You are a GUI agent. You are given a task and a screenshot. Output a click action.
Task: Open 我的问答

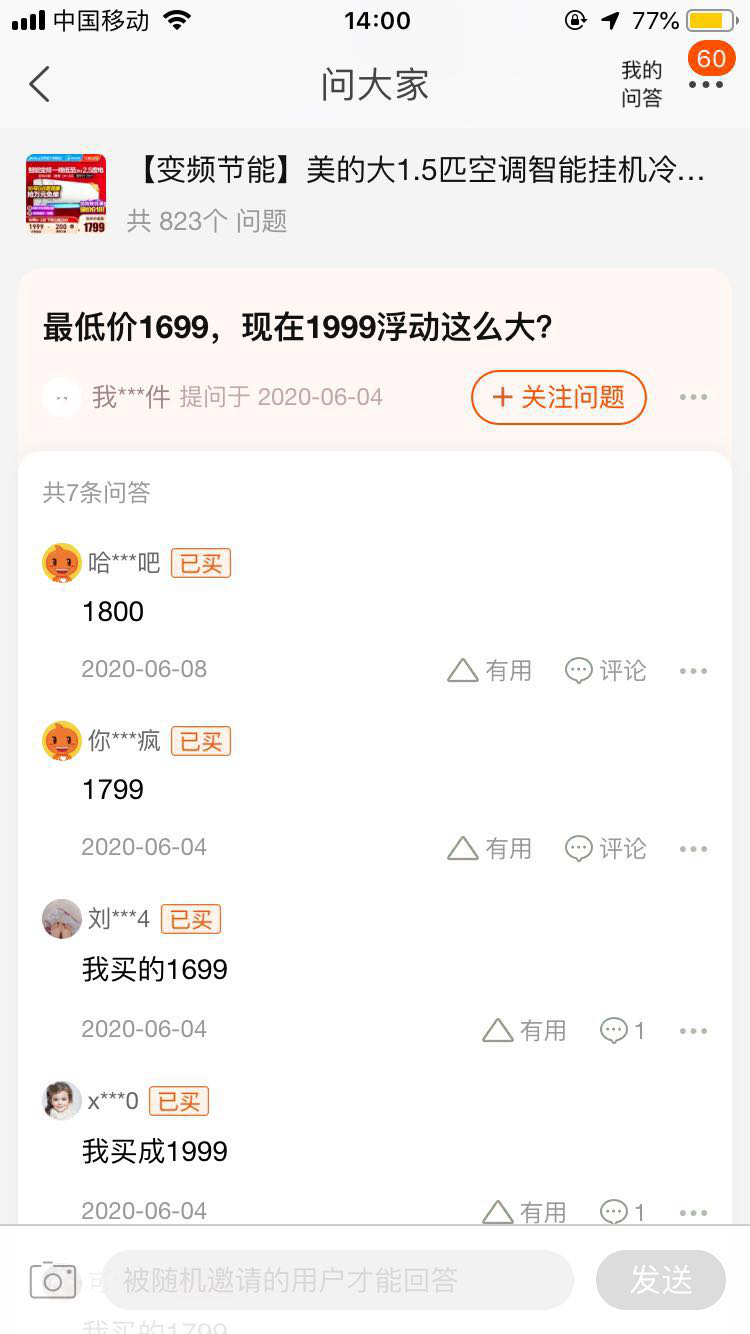click(x=641, y=84)
